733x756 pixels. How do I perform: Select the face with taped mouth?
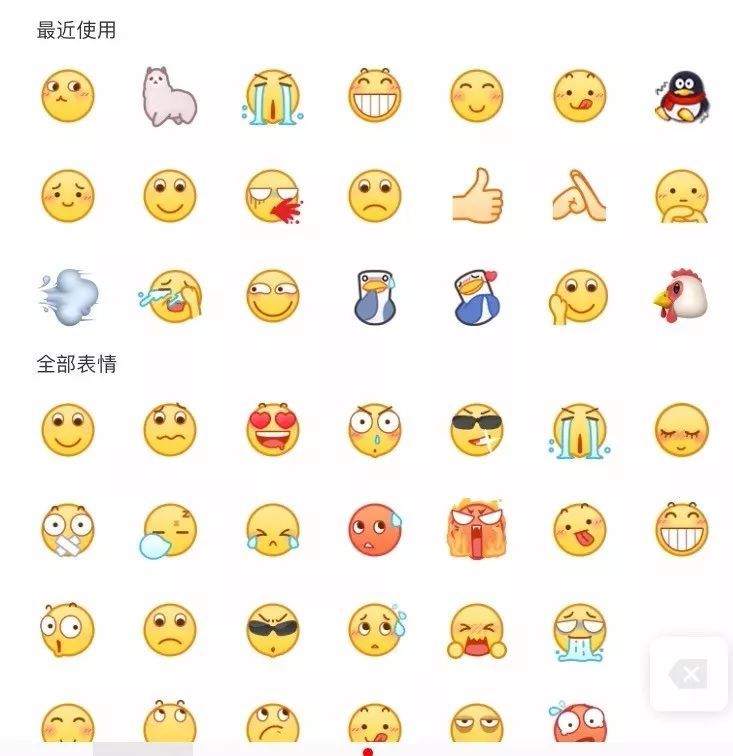click(68, 529)
